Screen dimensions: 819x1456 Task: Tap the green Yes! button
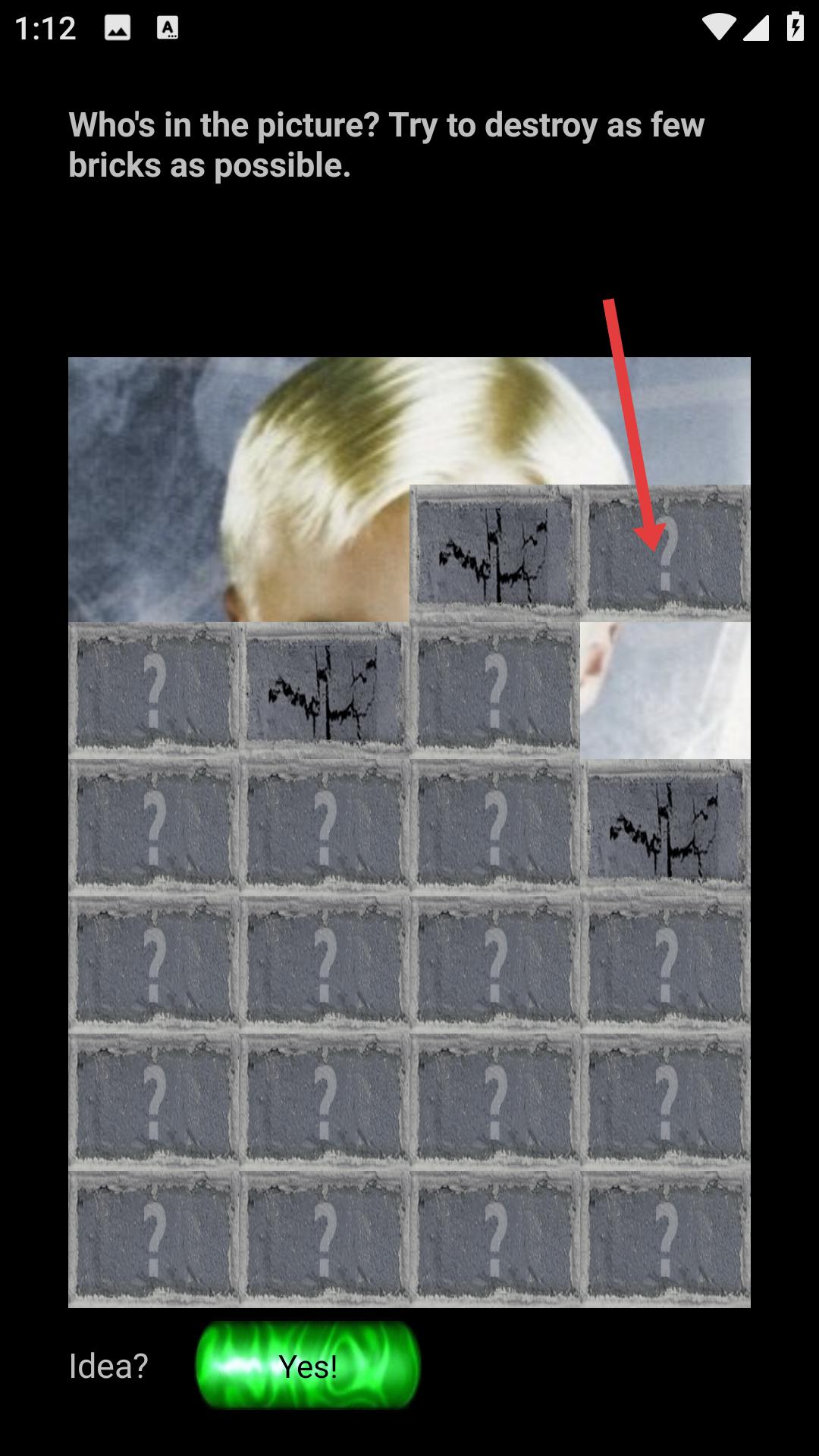click(x=307, y=1366)
